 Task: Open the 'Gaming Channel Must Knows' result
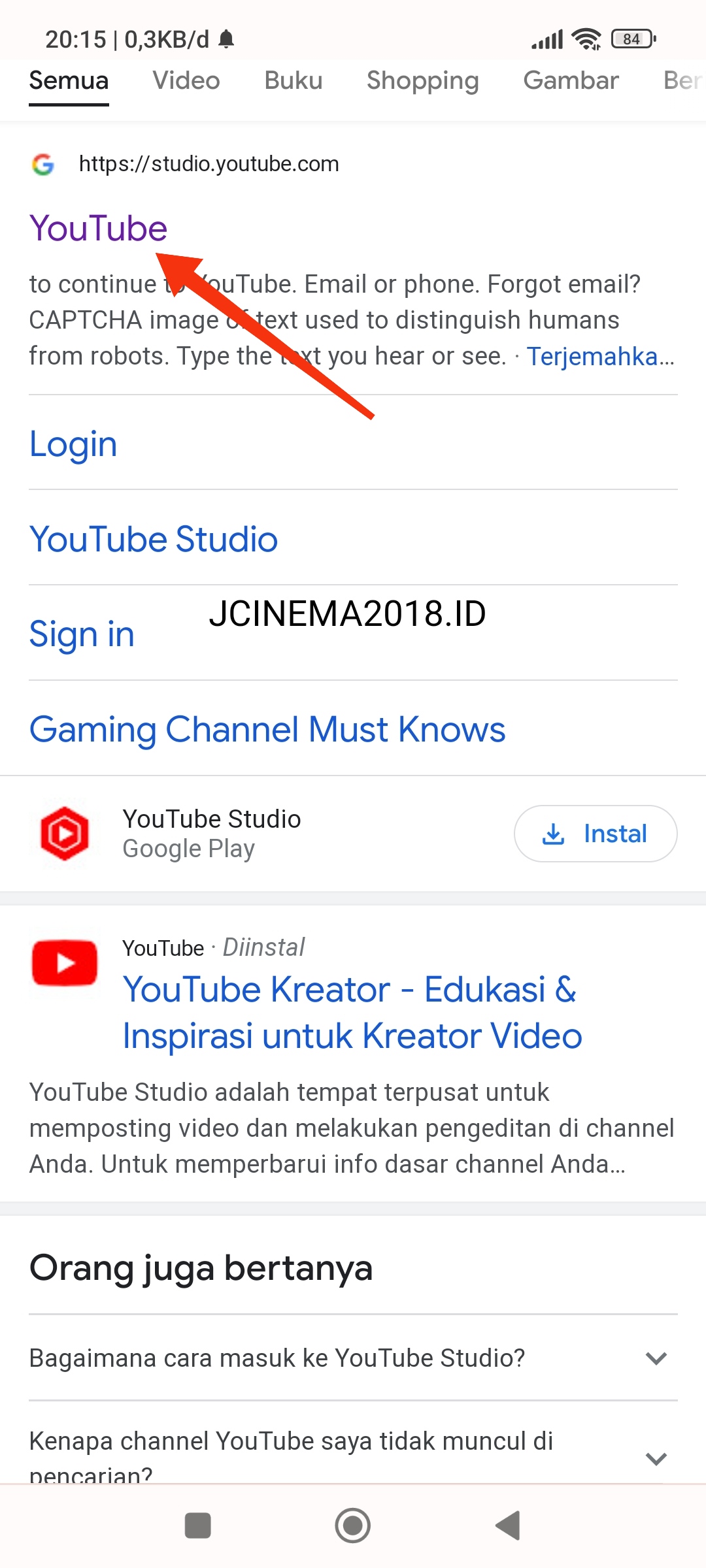point(267,729)
